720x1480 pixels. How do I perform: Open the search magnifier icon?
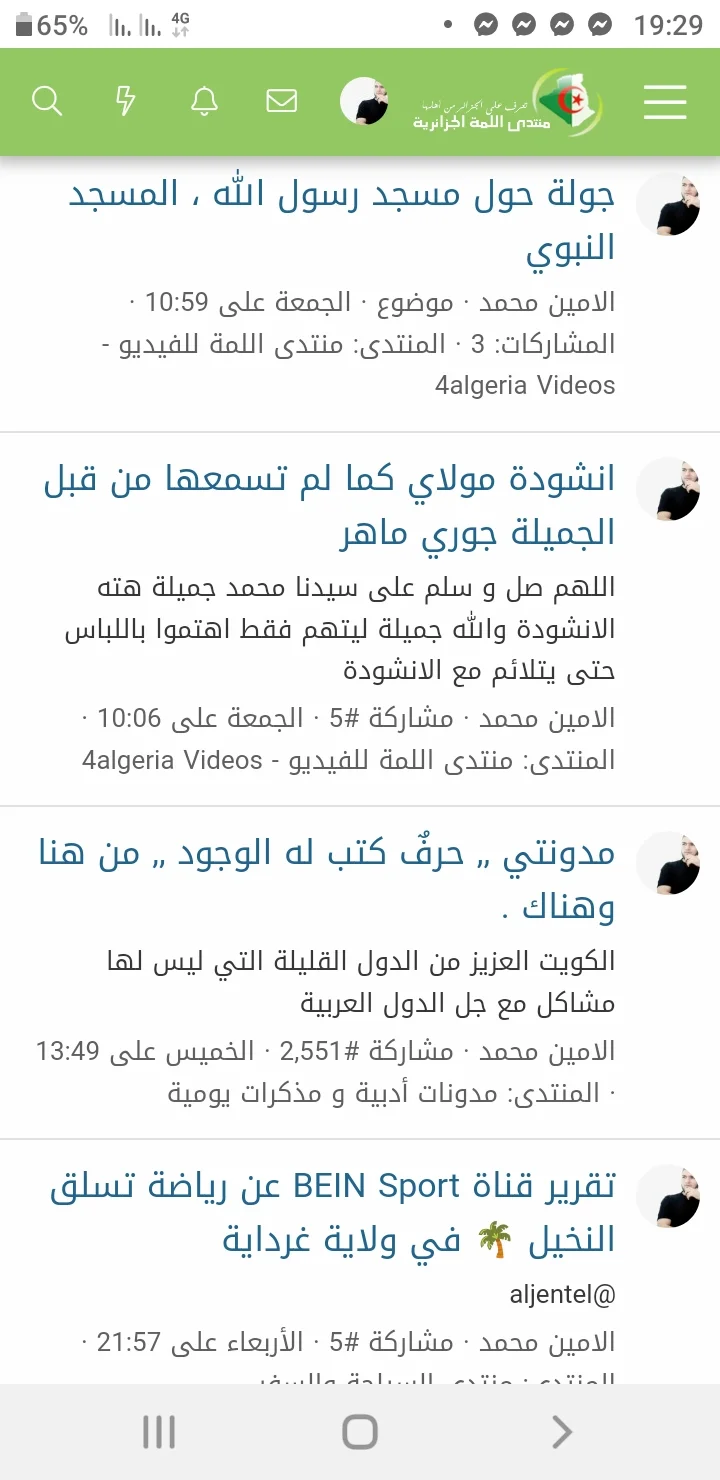pyautogui.click(x=47, y=101)
